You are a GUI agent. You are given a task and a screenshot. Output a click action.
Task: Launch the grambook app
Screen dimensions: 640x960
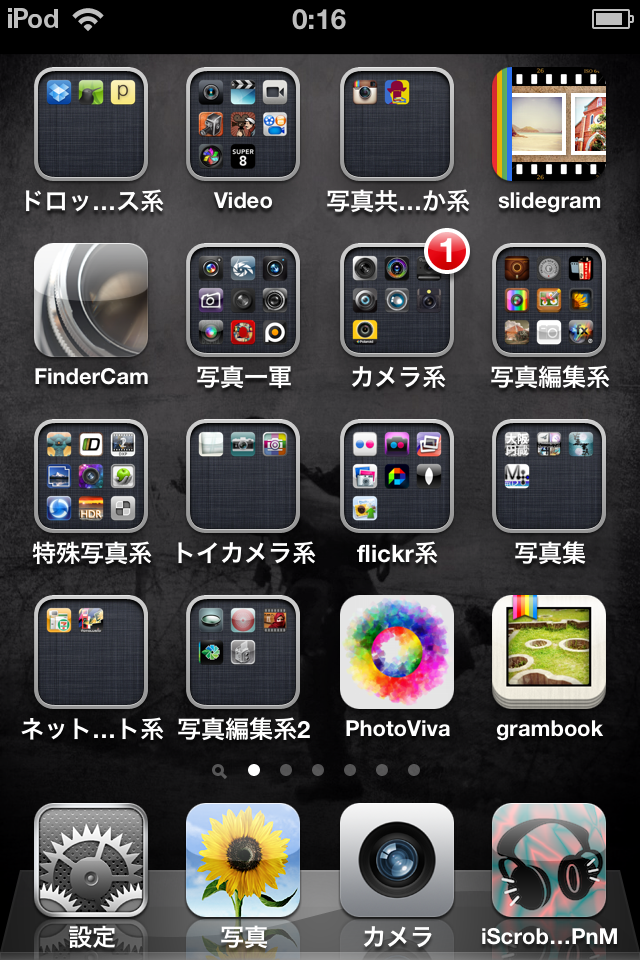[x=549, y=652]
